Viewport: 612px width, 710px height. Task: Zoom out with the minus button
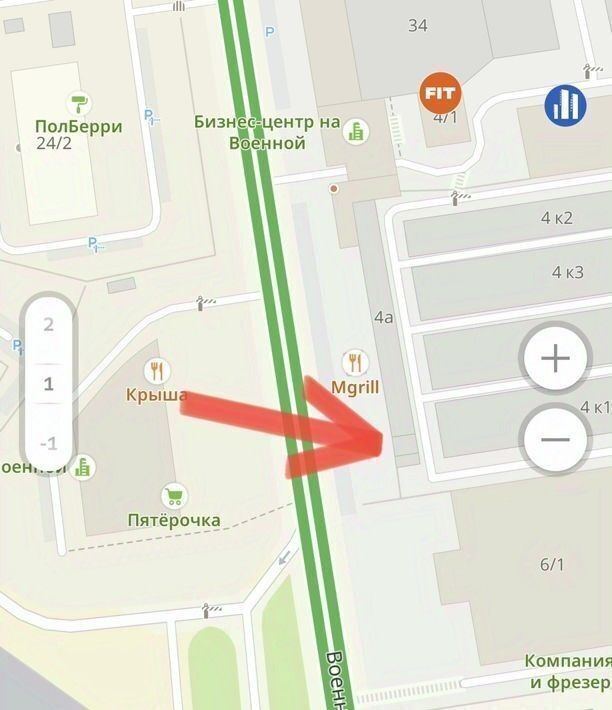pos(555,438)
